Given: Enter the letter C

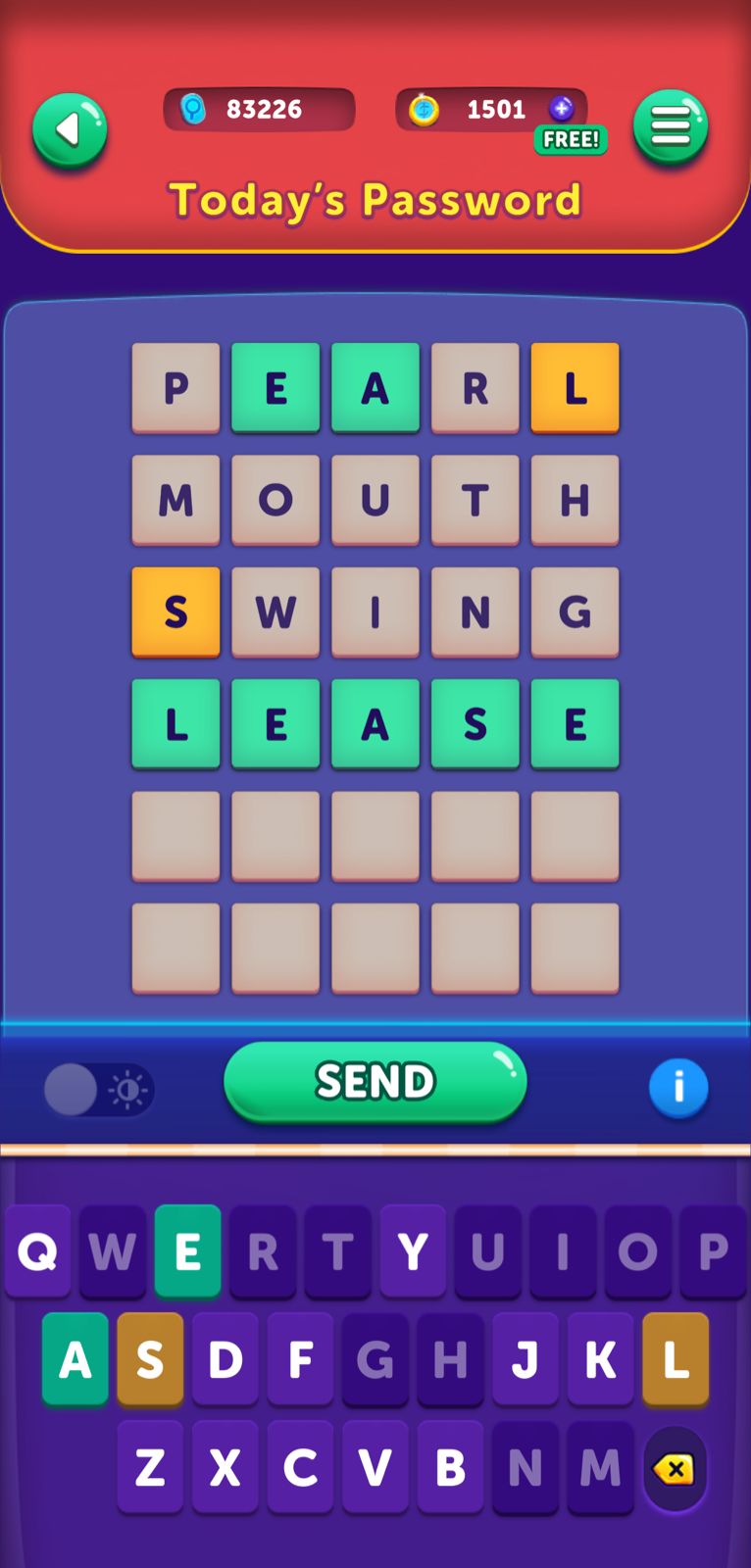Looking at the screenshot, I should pos(300,1467).
